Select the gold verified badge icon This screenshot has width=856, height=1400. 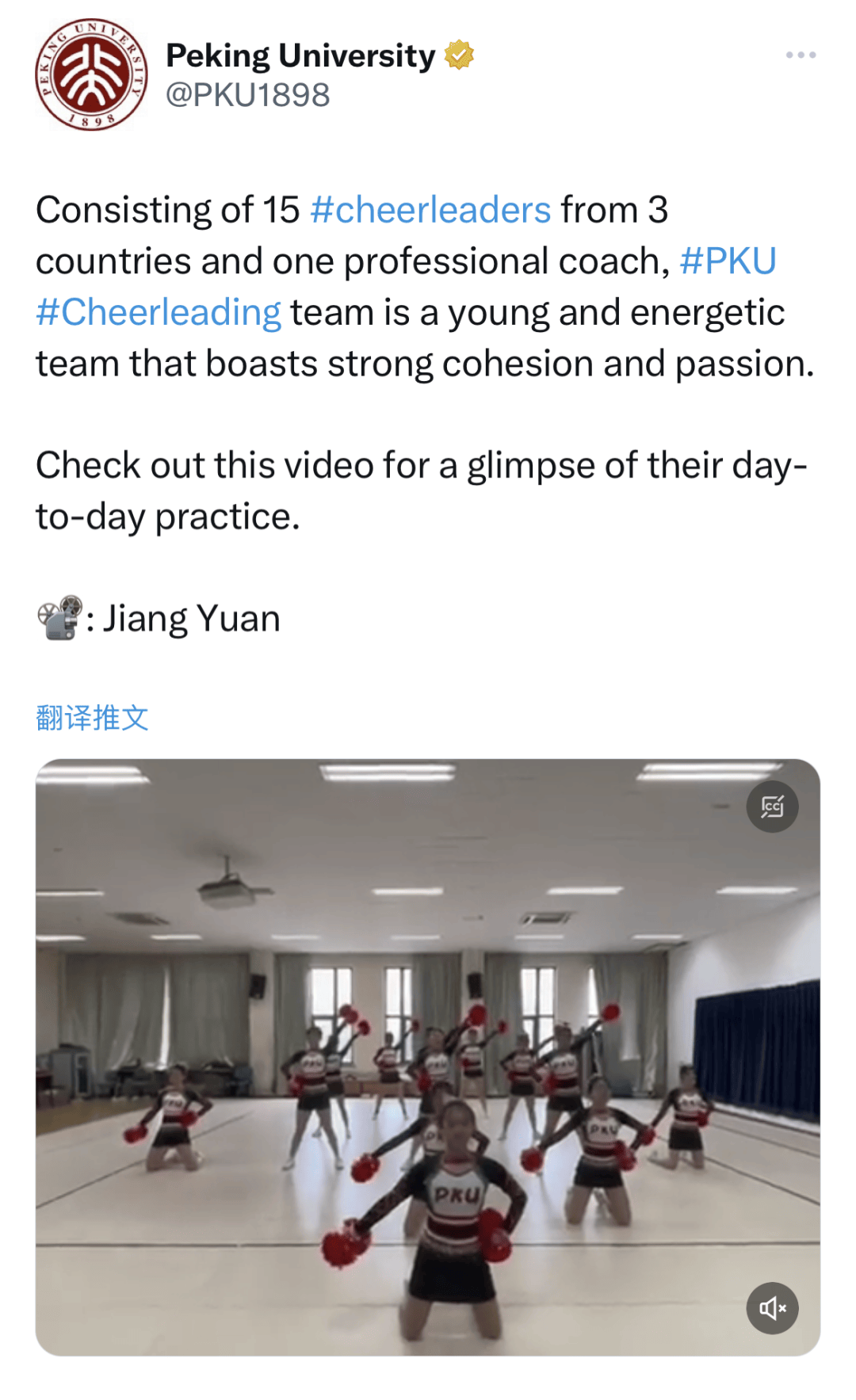[x=459, y=54]
